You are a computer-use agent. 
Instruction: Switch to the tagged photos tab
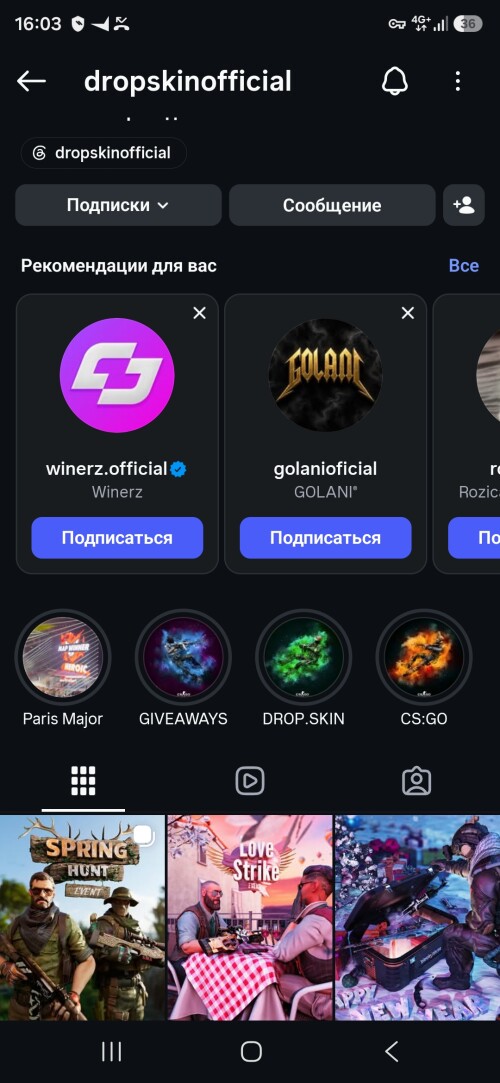click(416, 781)
